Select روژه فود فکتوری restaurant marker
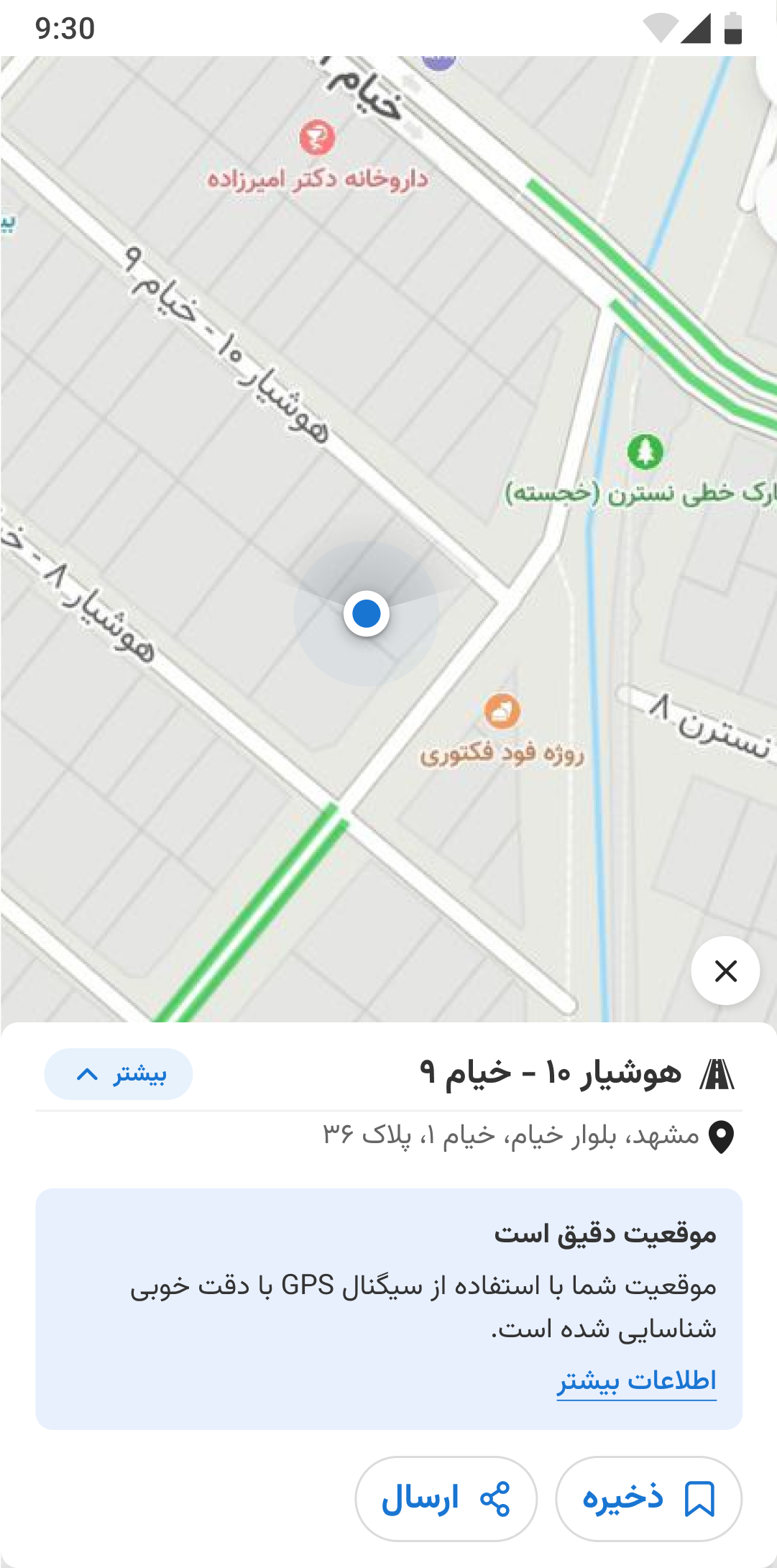This screenshot has height=1568, width=777. 502,712
